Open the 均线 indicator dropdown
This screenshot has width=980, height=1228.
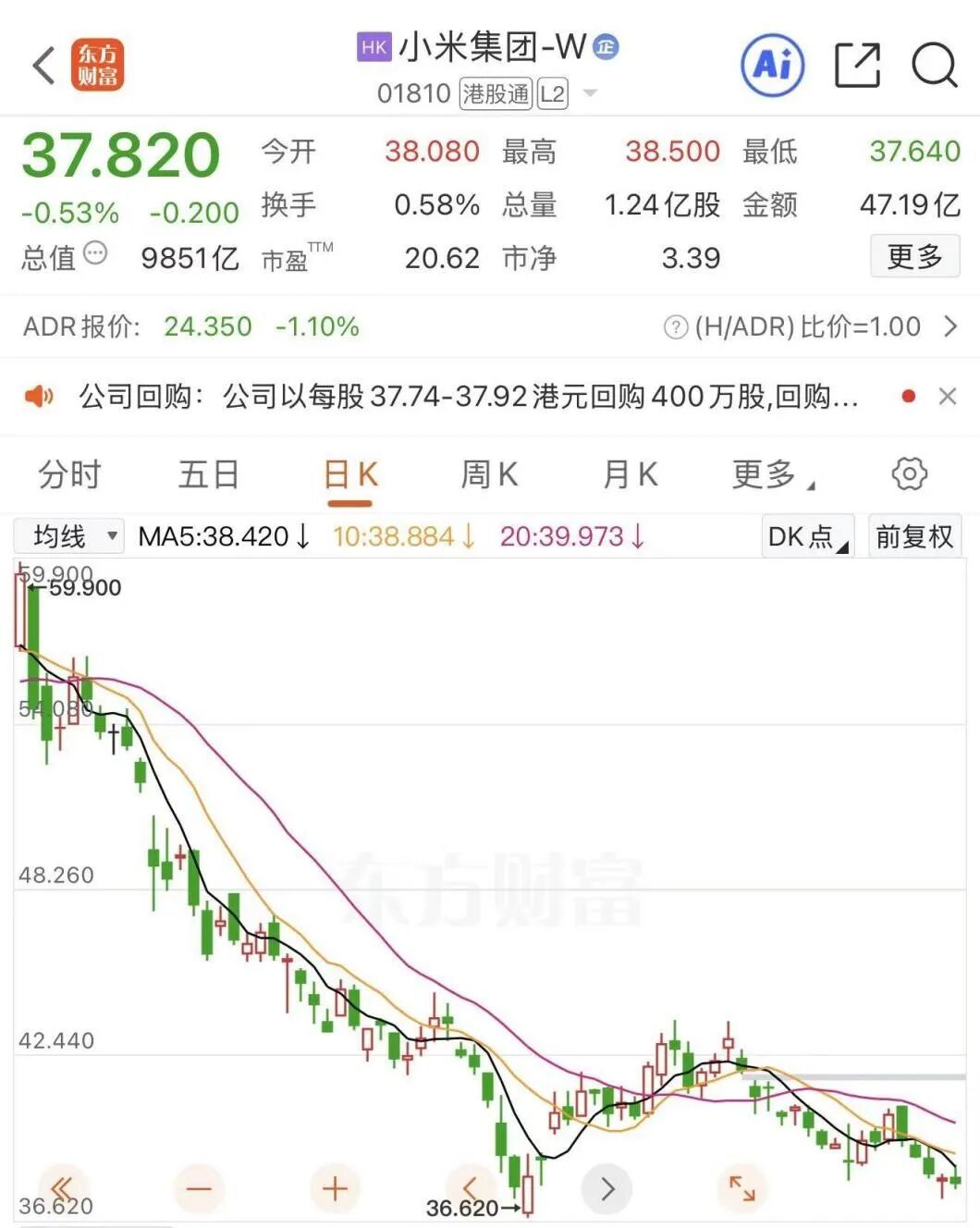click(x=67, y=535)
